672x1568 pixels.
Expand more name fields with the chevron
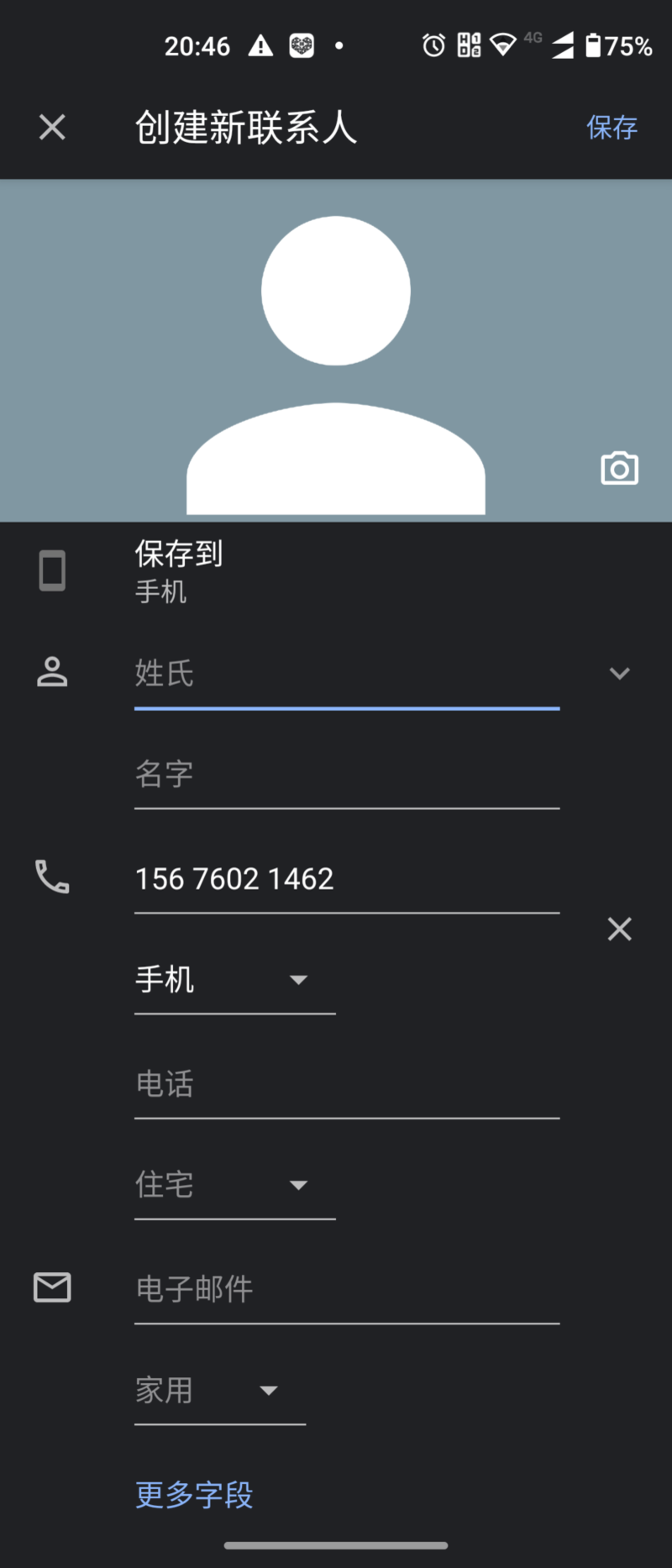point(619,674)
